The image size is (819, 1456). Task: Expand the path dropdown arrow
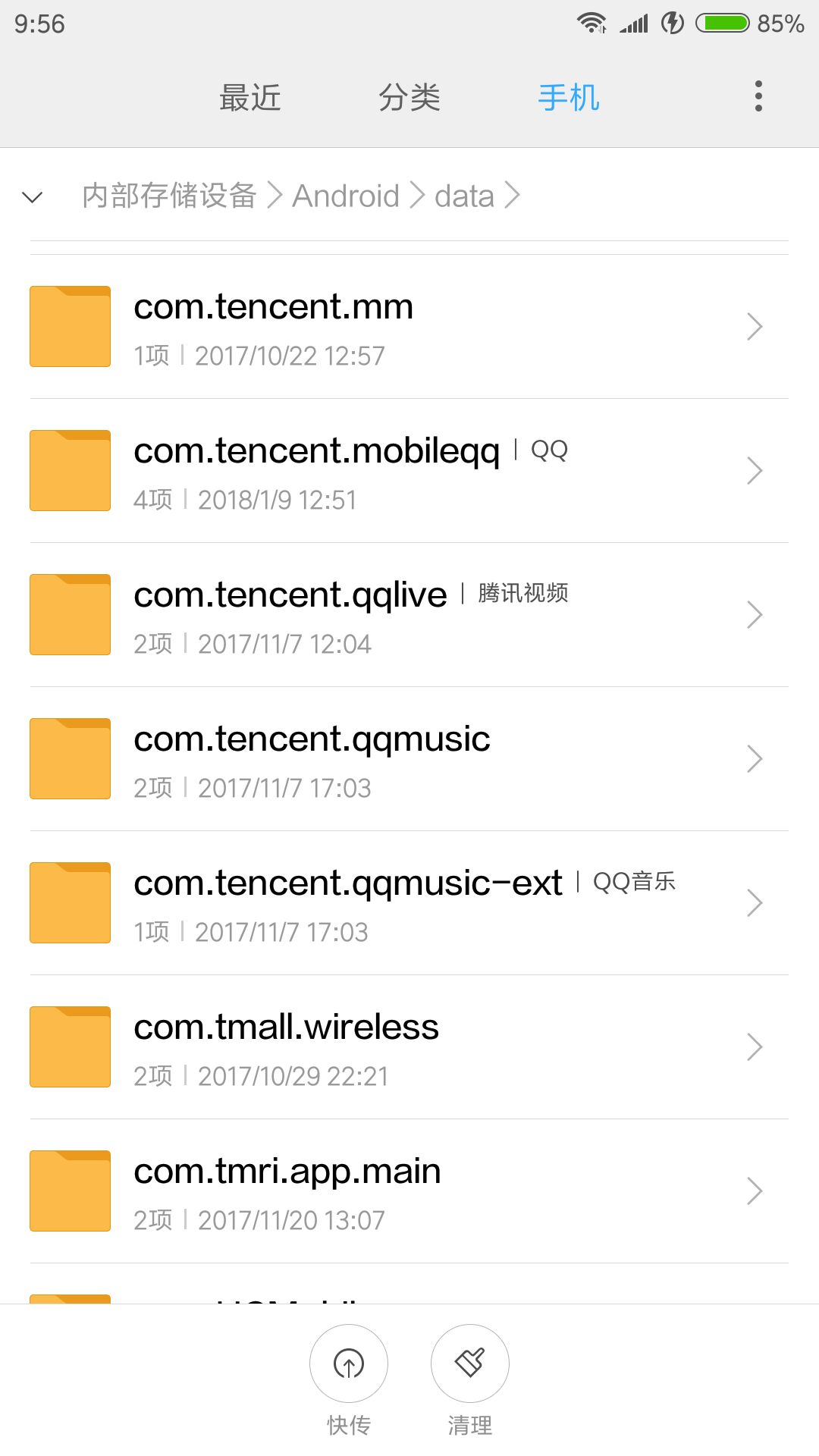pyautogui.click(x=33, y=197)
